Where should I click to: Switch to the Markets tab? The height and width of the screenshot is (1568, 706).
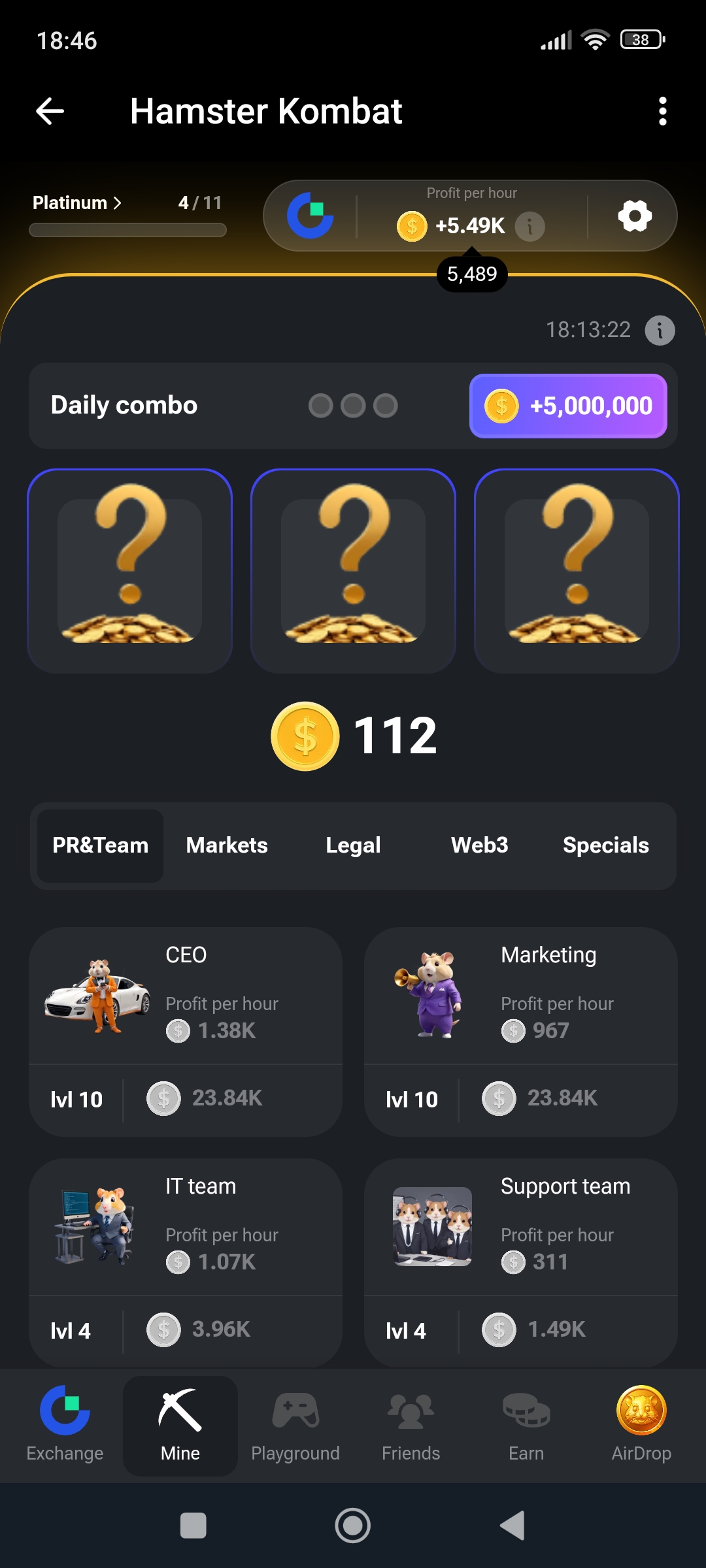(x=227, y=845)
